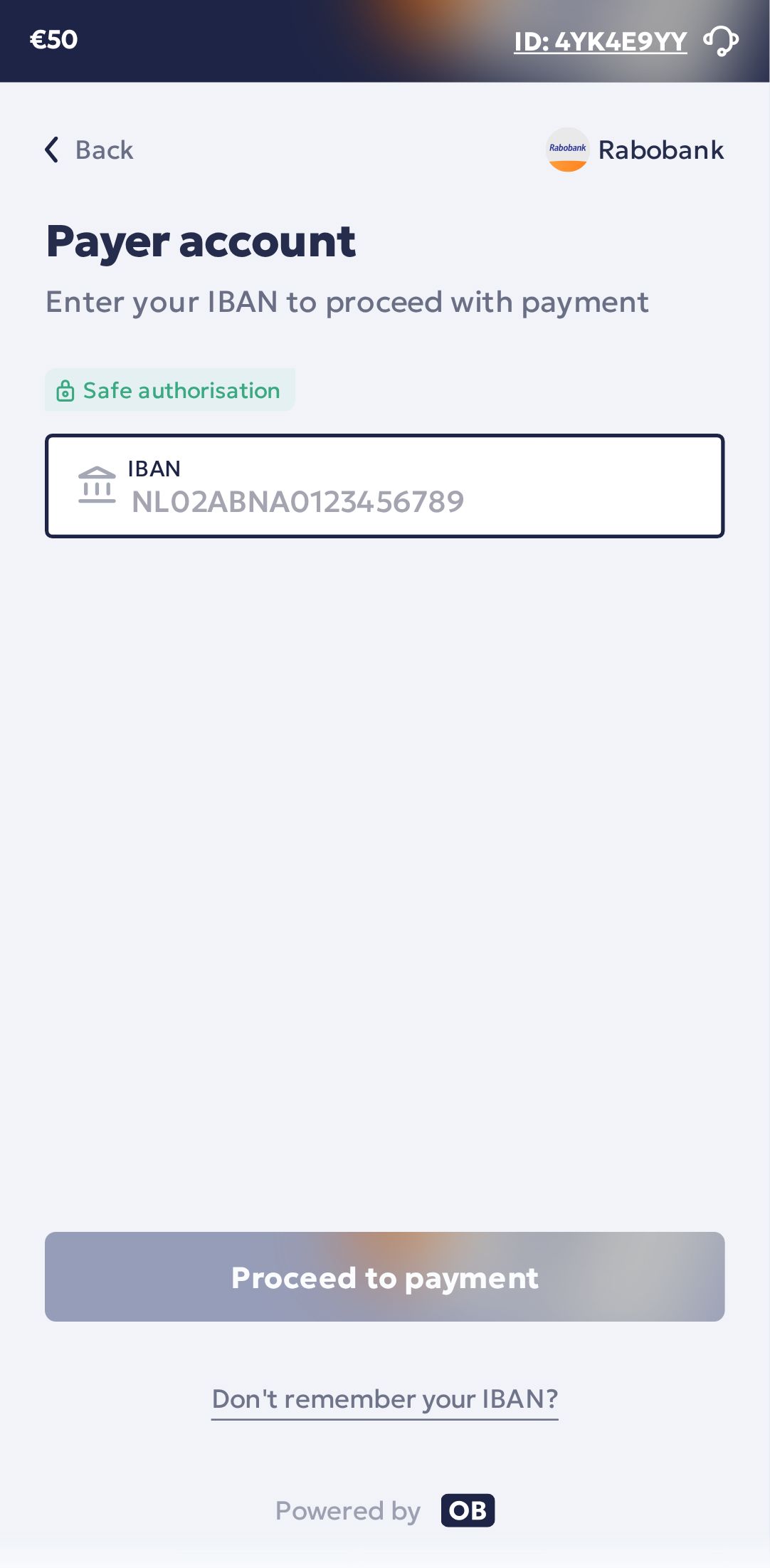The height and width of the screenshot is (1568, 770).
Task: Open the Don't remember your IBAN link
Action: click(x=384, y=1399)
